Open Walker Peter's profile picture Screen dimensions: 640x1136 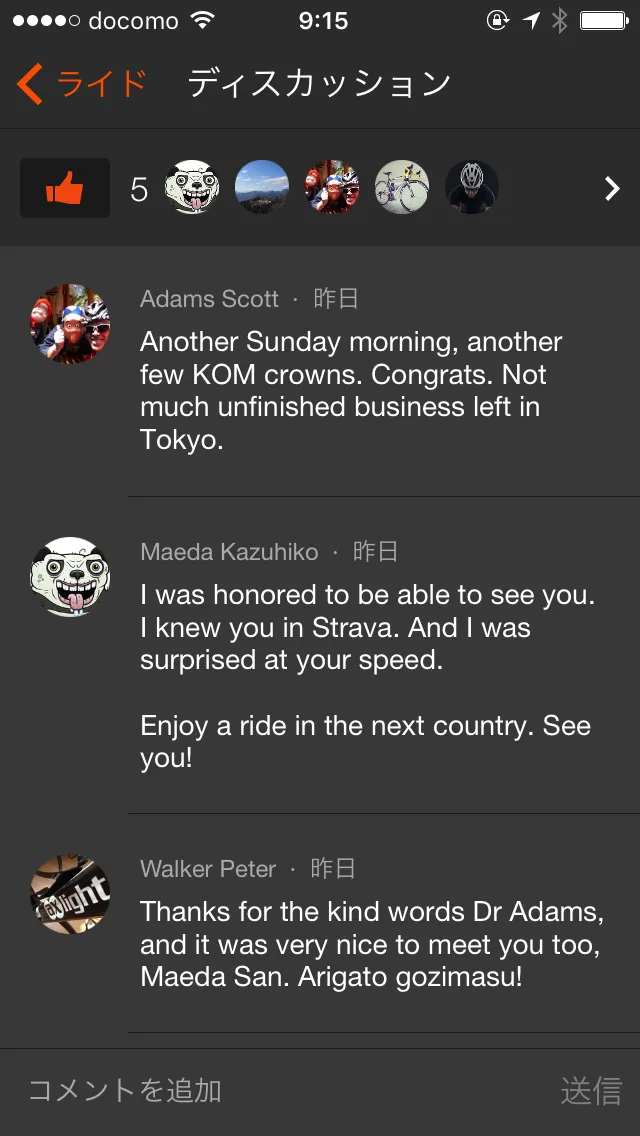pos(70,894)
